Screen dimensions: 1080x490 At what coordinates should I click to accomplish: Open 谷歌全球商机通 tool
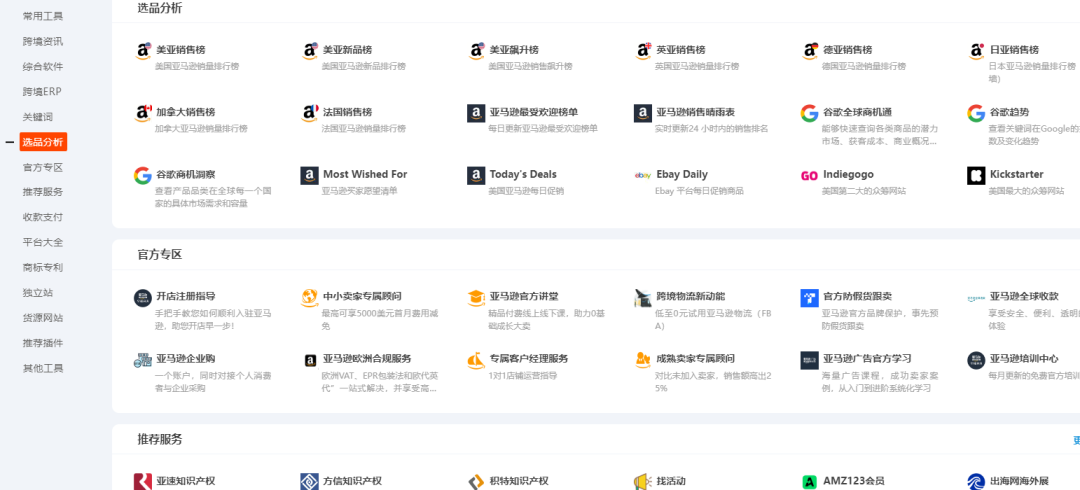coord(857,112)
